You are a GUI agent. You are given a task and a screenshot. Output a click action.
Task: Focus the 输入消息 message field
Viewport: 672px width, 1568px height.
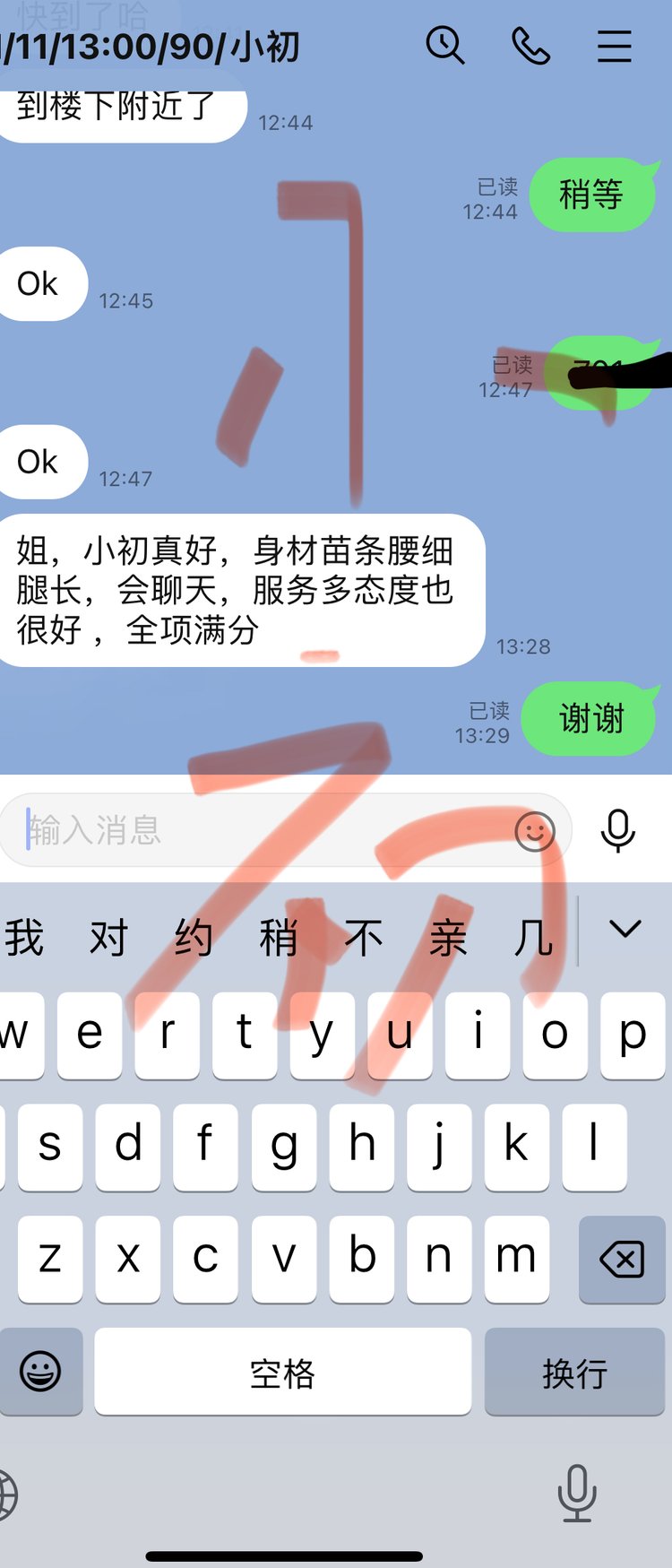260,830
